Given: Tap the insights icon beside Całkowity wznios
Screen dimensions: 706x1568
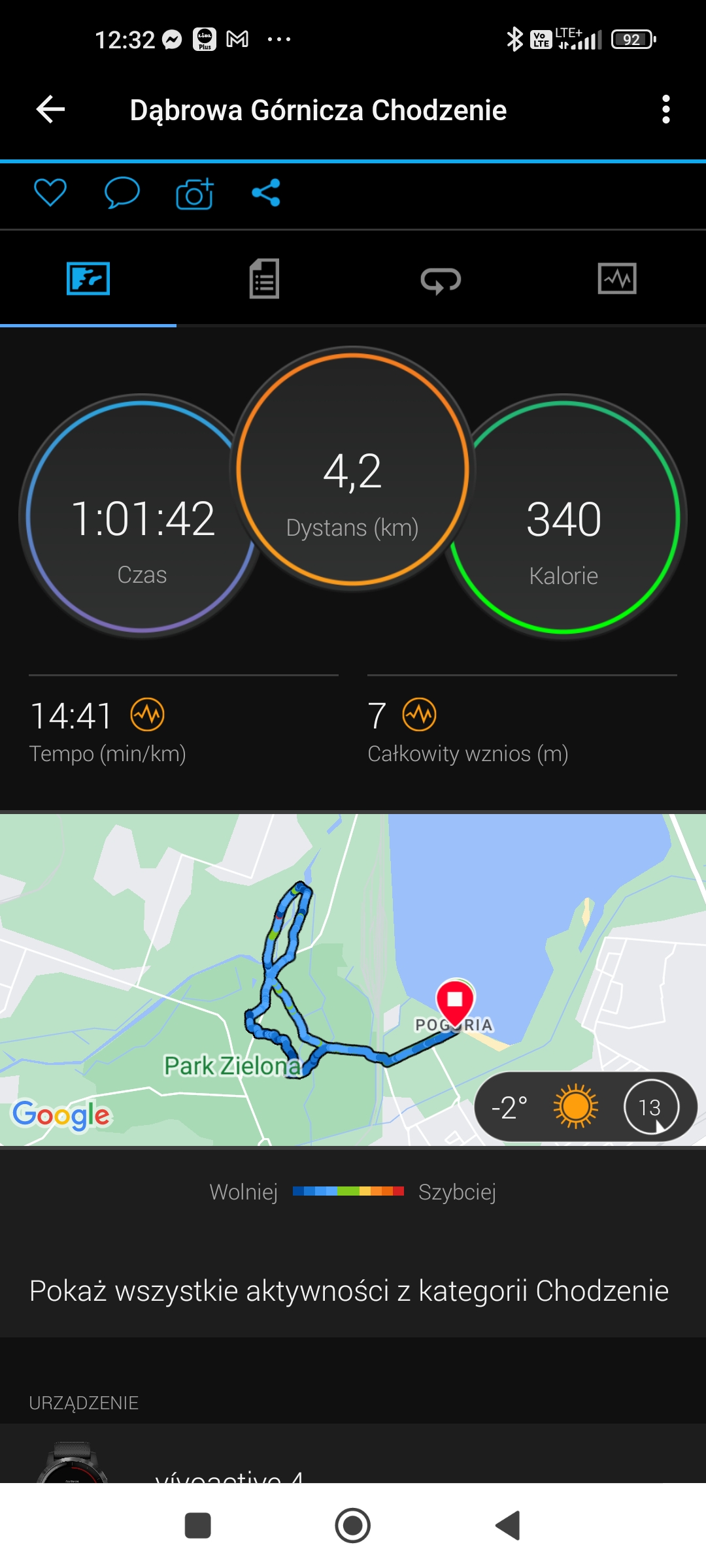Looking at the screenshot, I should coord(419,715).
